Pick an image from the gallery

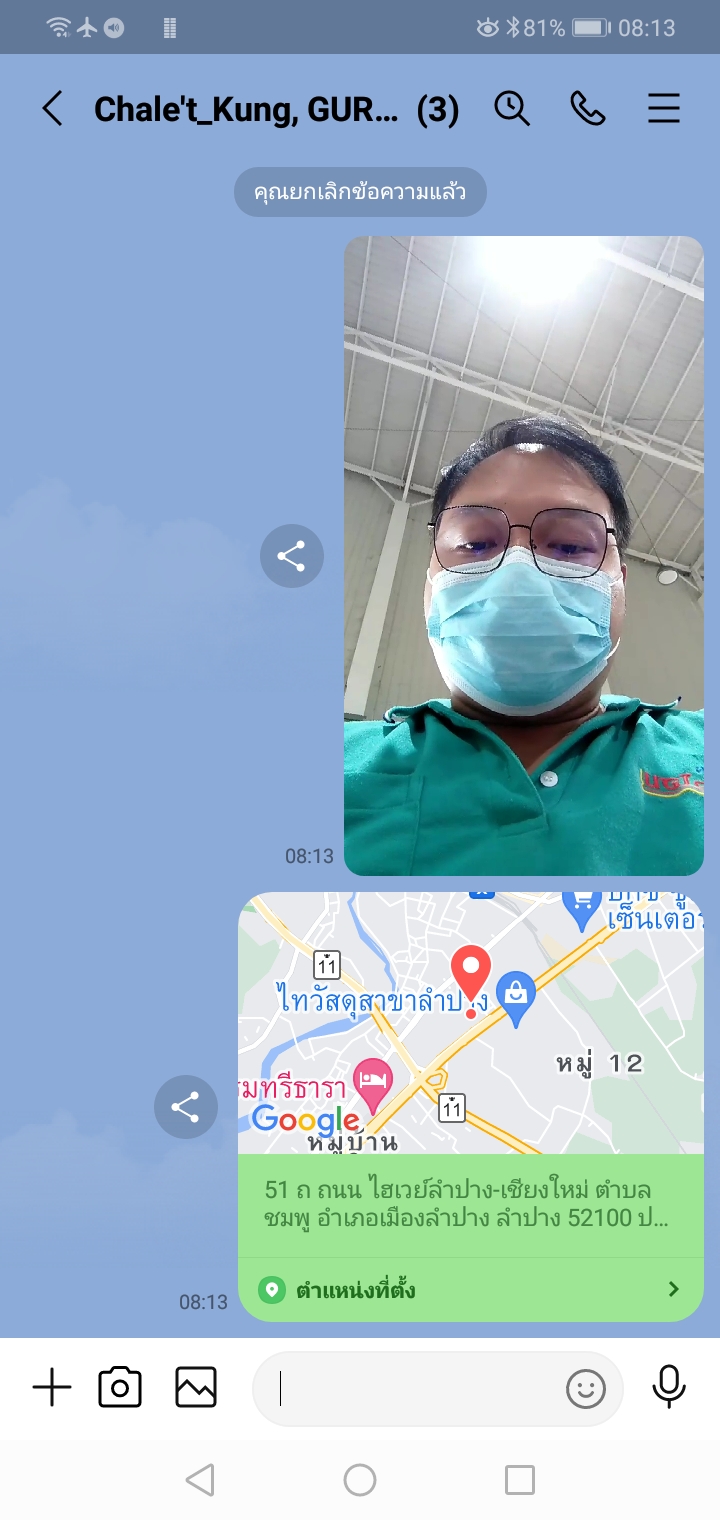[196, 1388]
